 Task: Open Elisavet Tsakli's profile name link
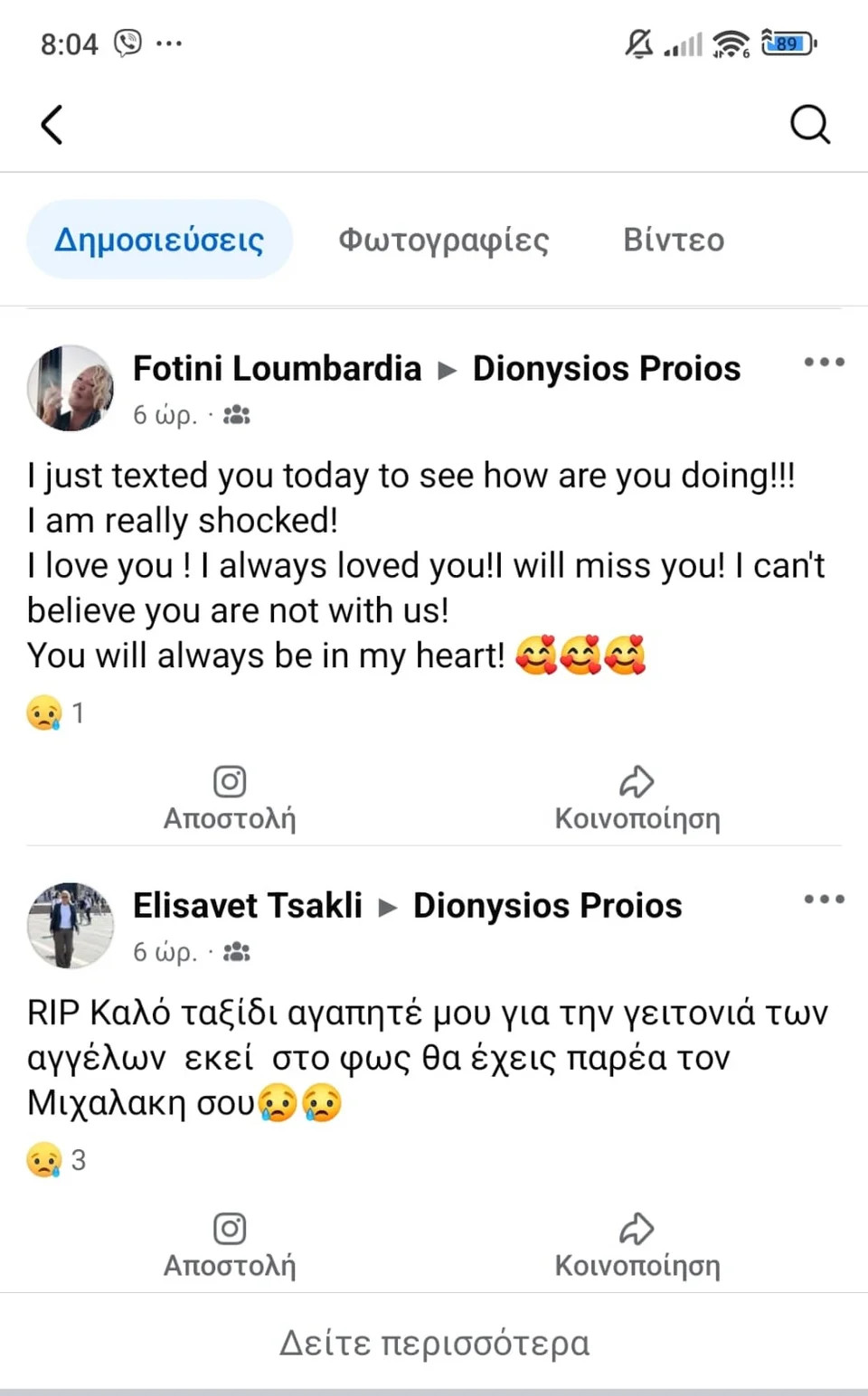[x=247, y=906]
